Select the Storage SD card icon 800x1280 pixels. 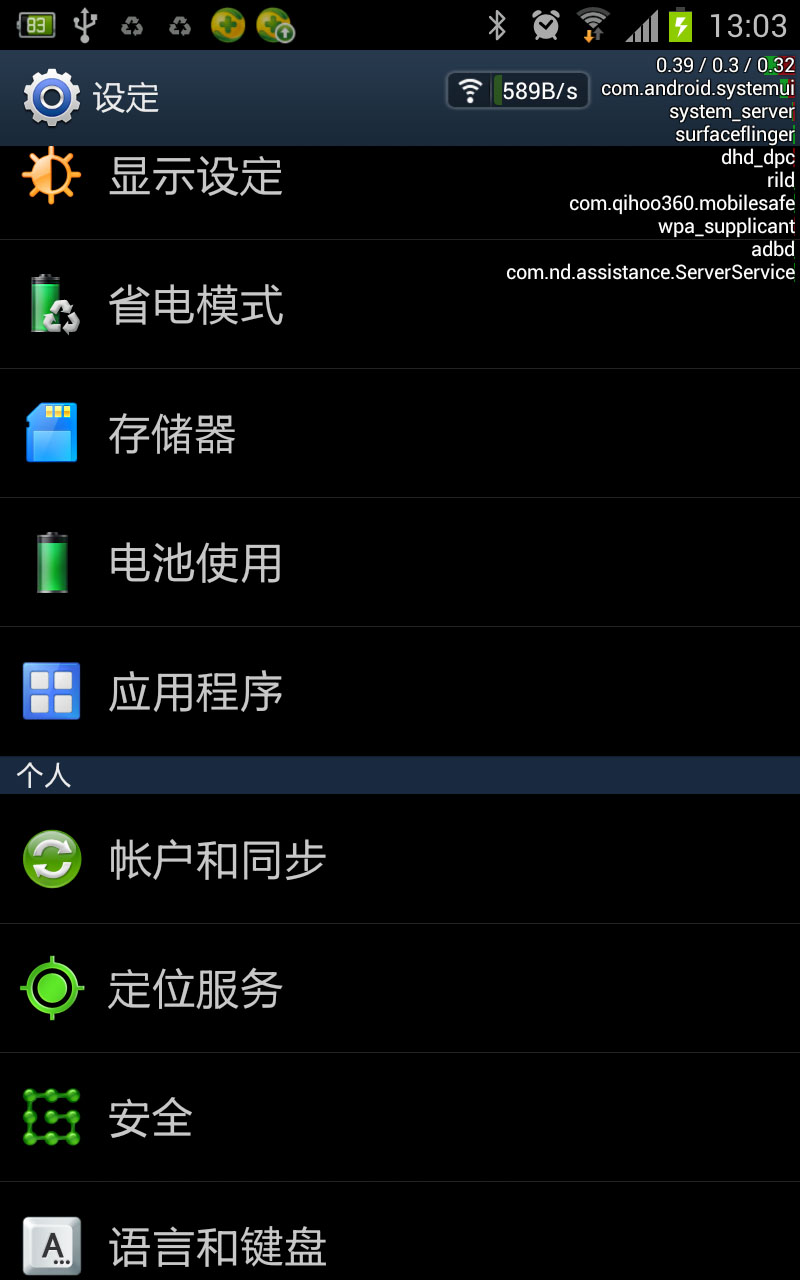click(51, 432)
